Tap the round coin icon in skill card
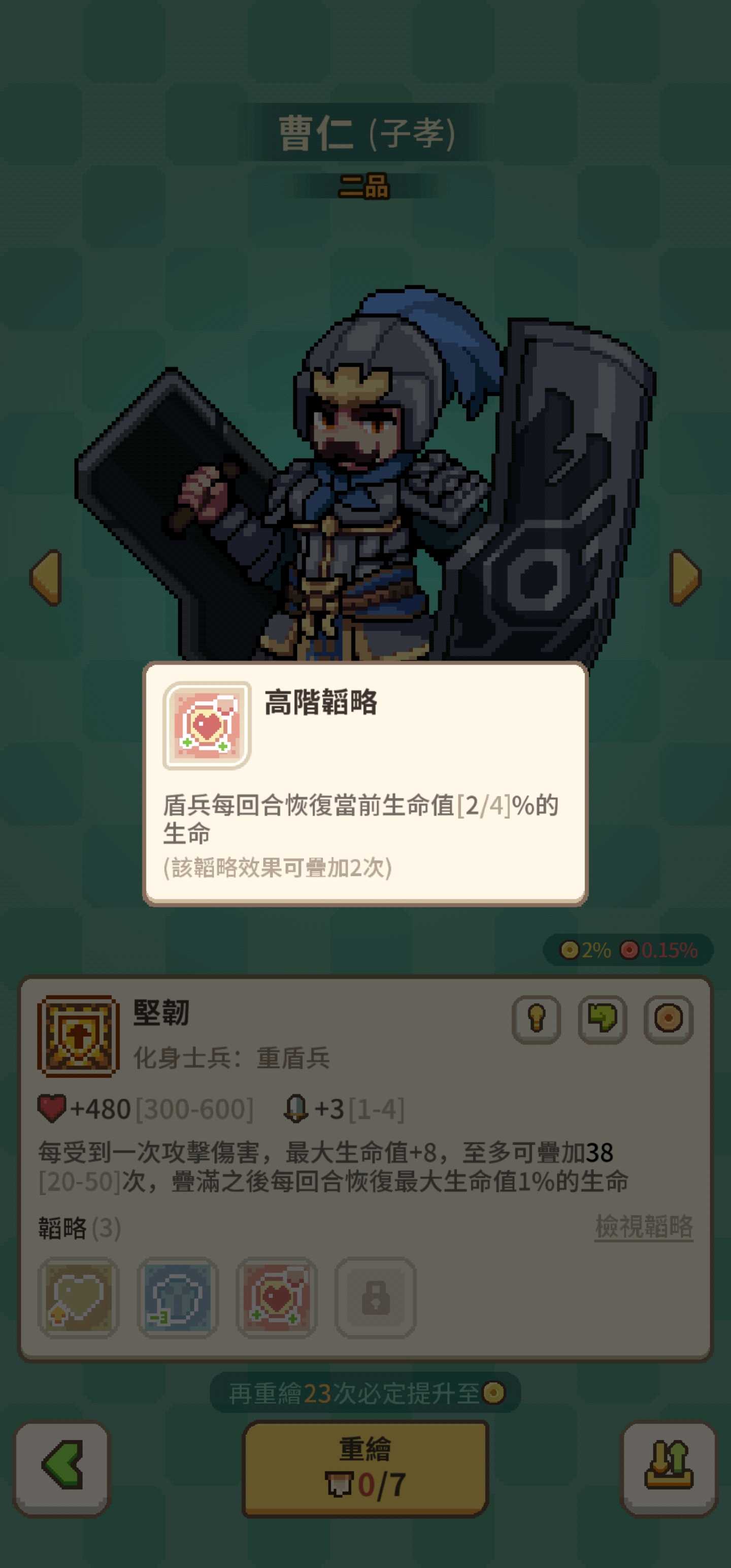Viewport: 731px width, 1568px height. tap(669, 1019)
